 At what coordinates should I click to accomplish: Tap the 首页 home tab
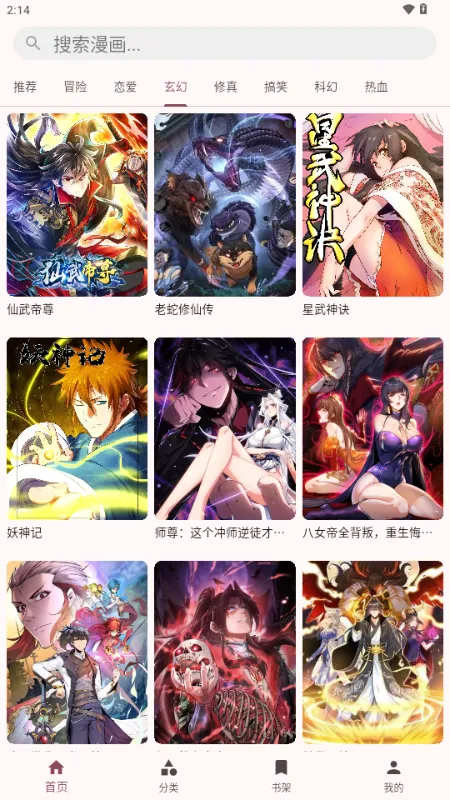[56, 776]
